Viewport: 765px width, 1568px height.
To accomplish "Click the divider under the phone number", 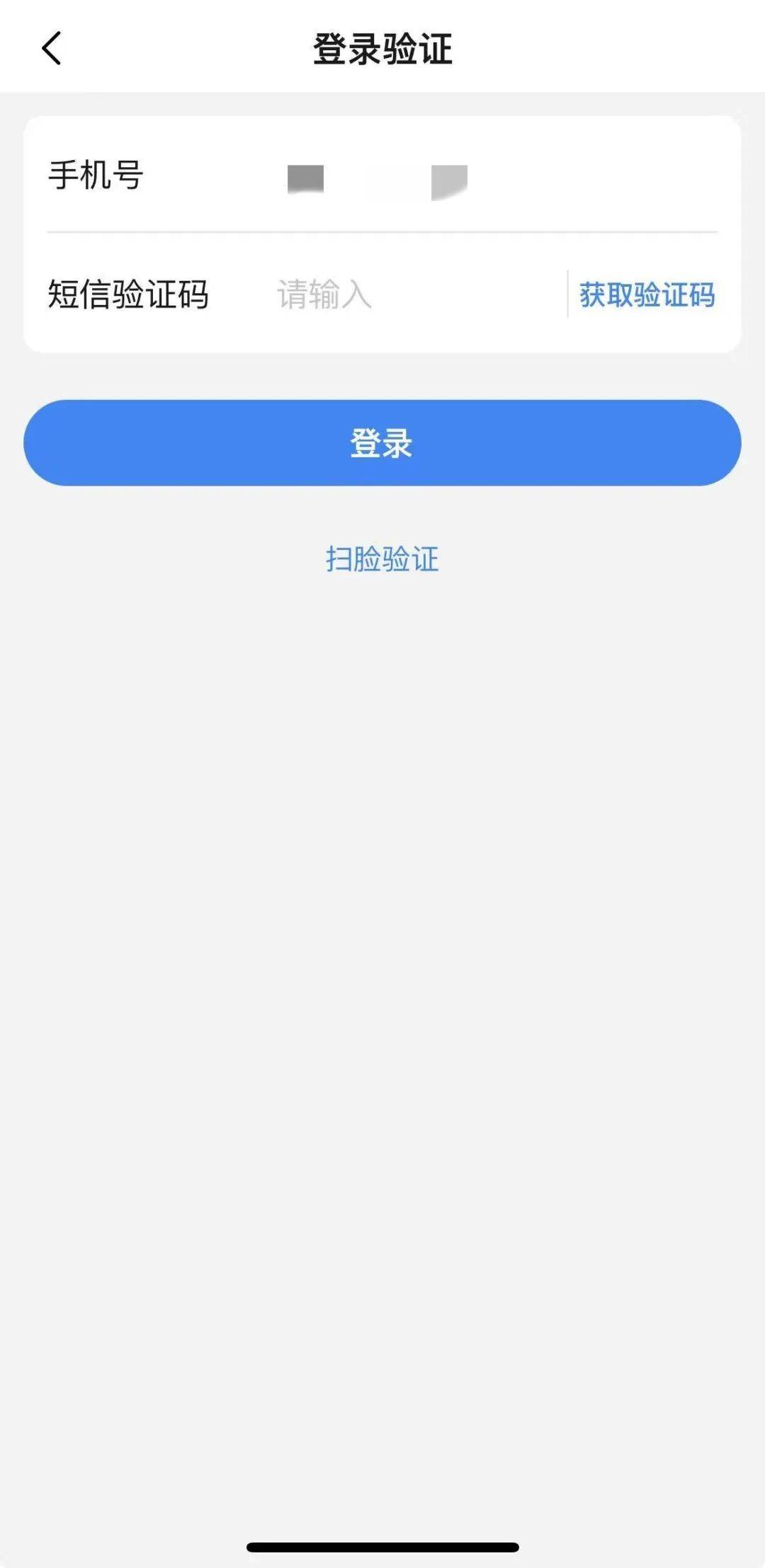I will 382,228.
